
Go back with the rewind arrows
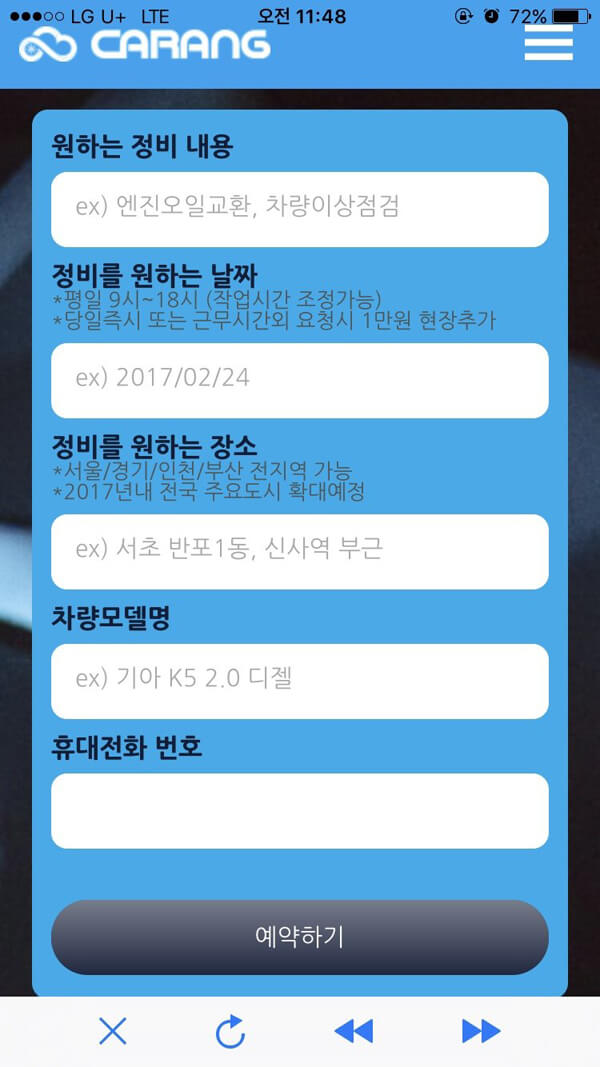(353, 1031)
